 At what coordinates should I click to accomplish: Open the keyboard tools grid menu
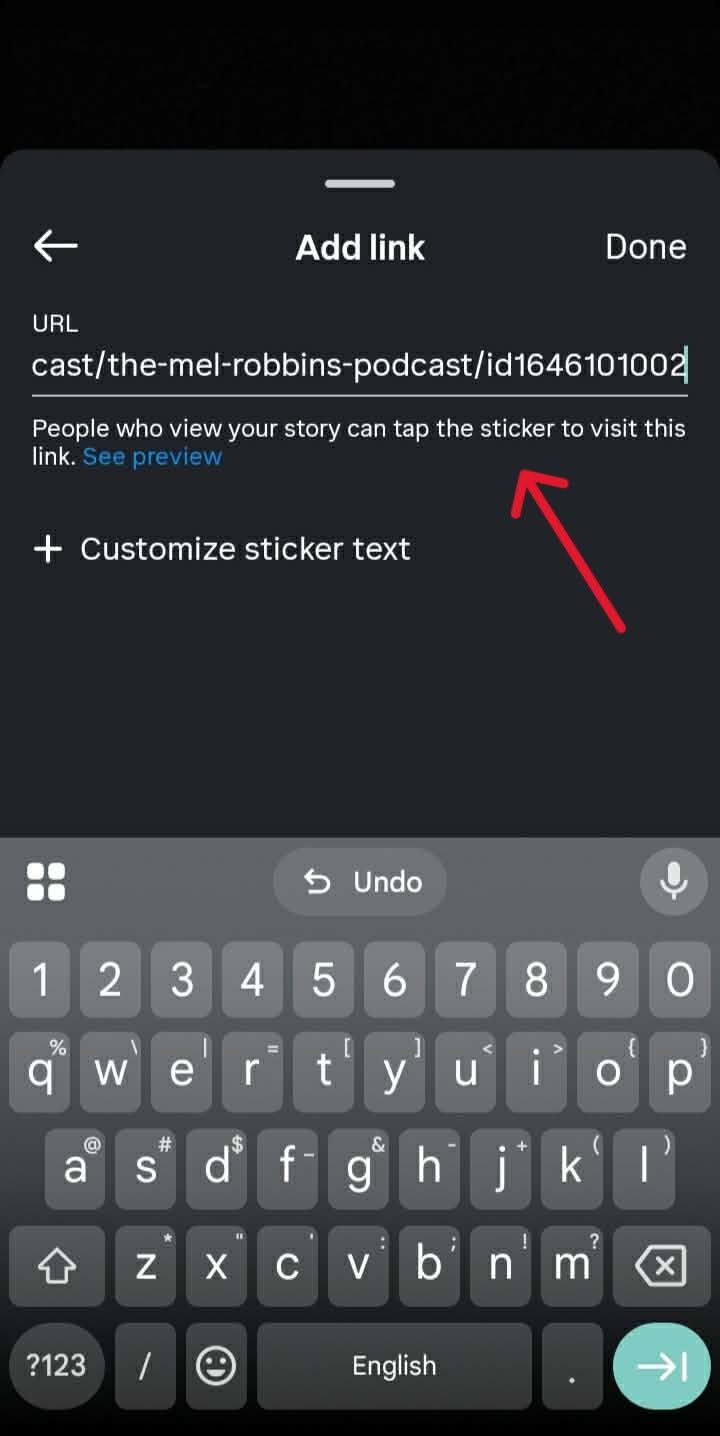pyautogui.click(x=46, y=882)
